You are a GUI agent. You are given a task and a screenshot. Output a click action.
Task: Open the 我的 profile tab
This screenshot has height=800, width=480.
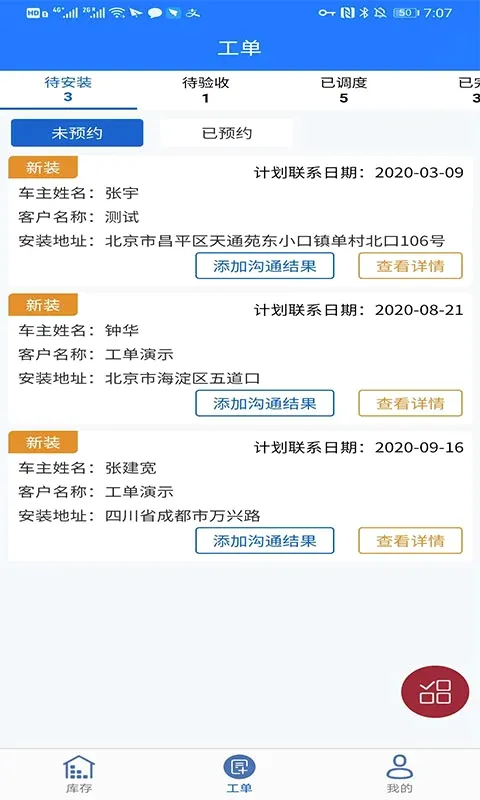[x=399, y=774]
